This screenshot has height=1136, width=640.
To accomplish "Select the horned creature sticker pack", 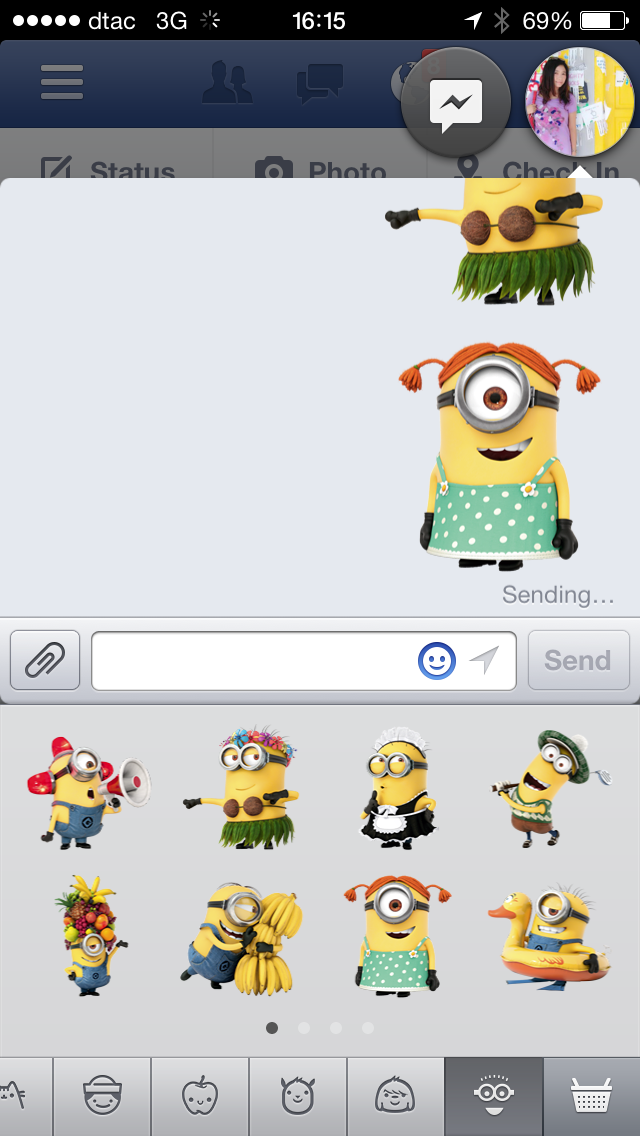I will [x=298, y=1097].
